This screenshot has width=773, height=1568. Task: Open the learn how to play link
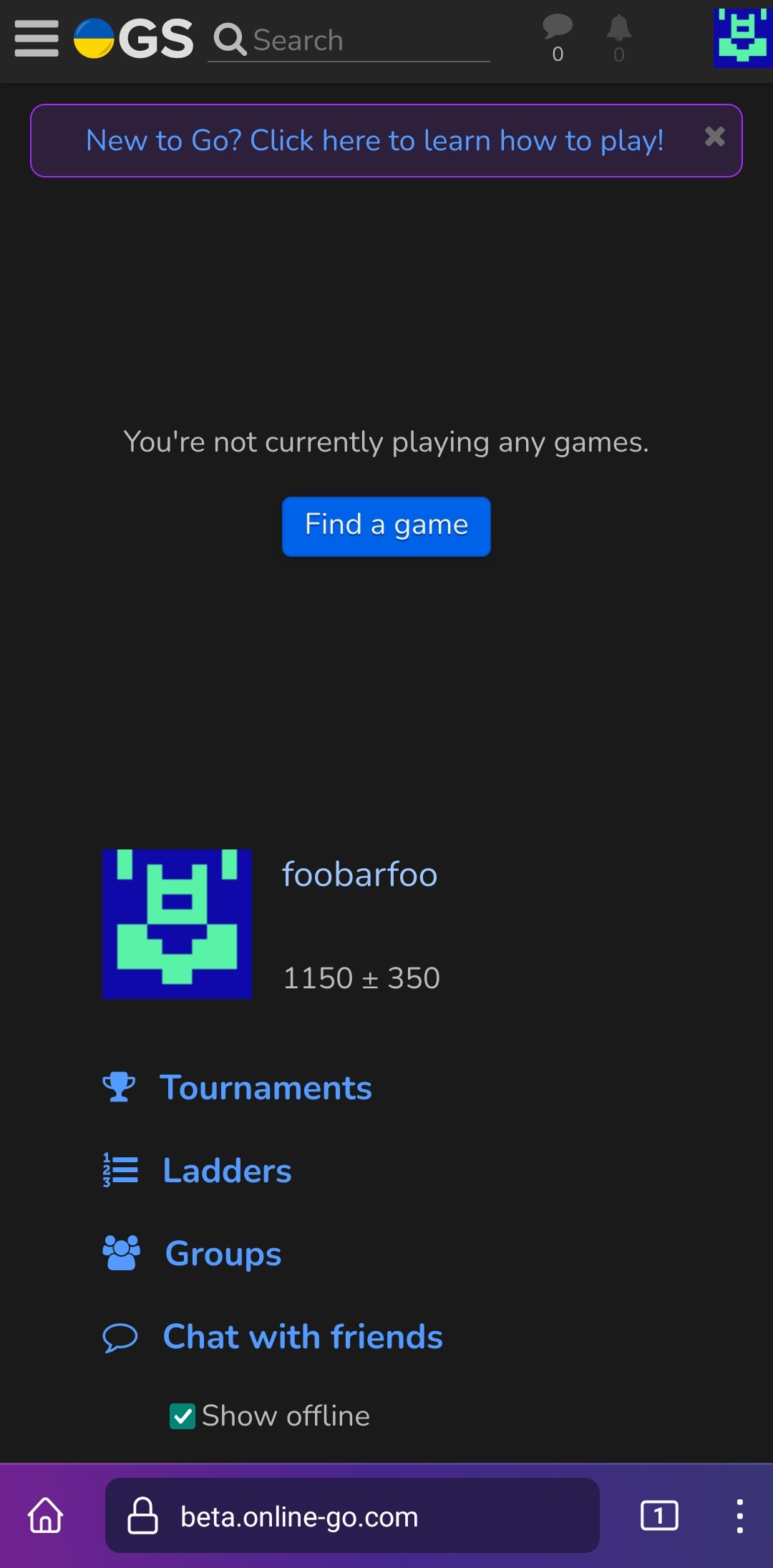374,141
